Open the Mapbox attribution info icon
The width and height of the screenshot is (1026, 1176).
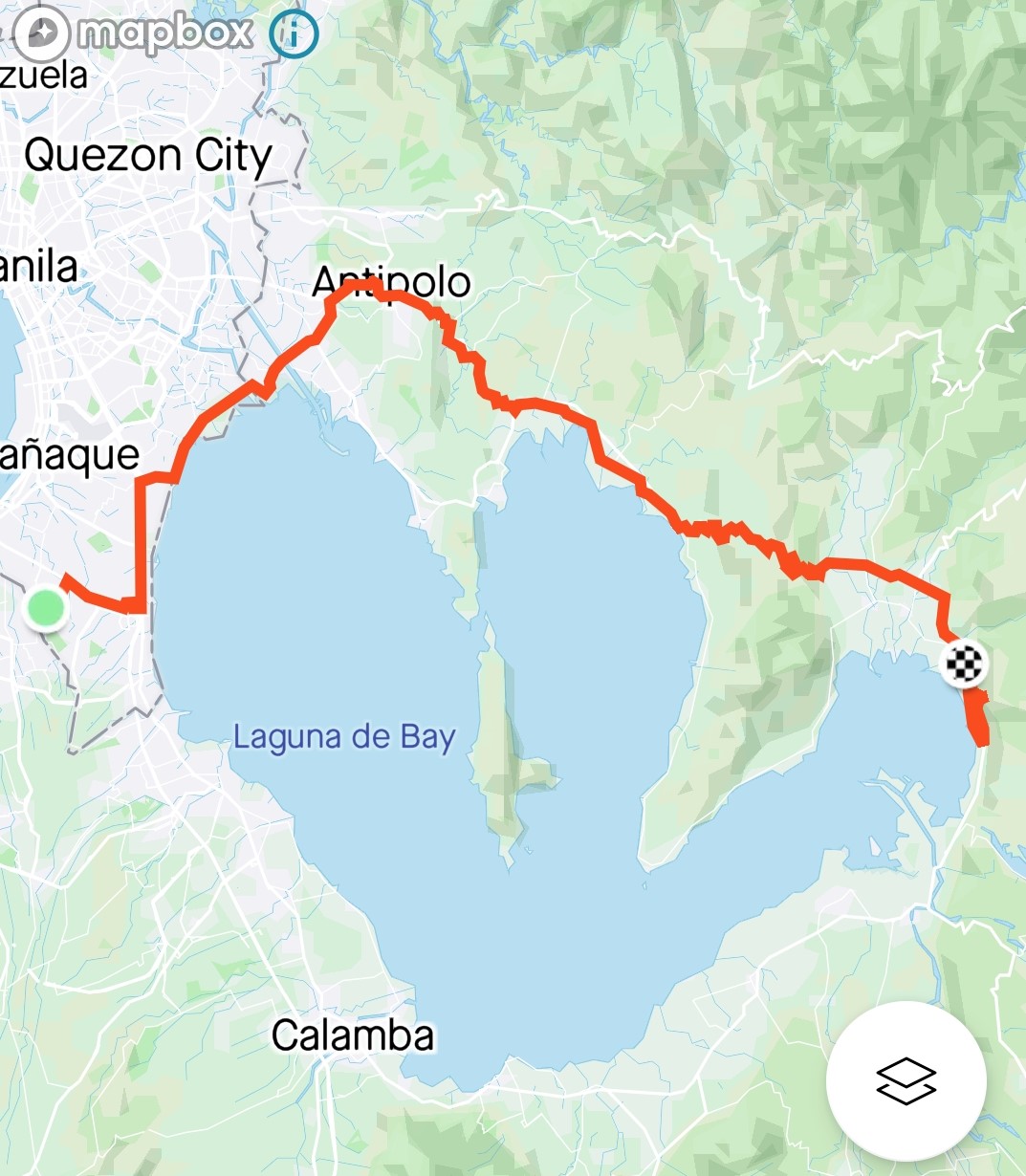[x=294, y=35]
